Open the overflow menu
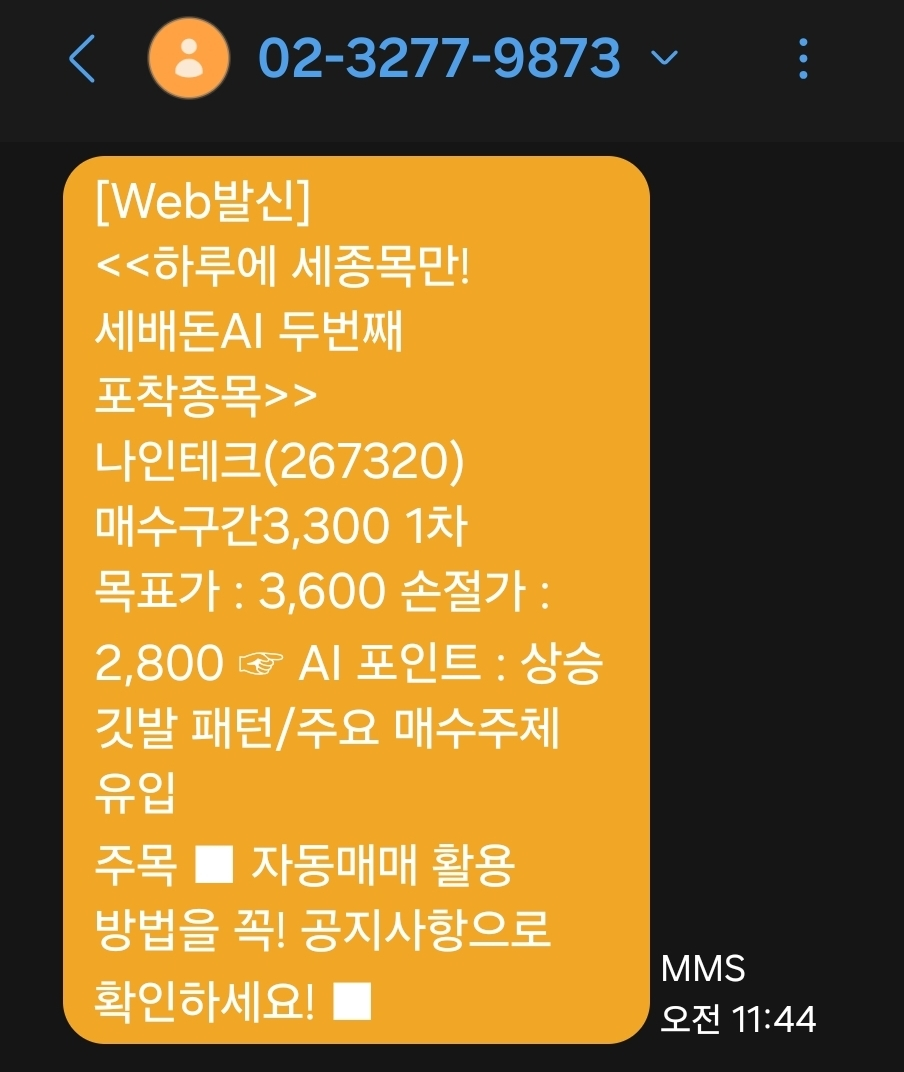 803,60
